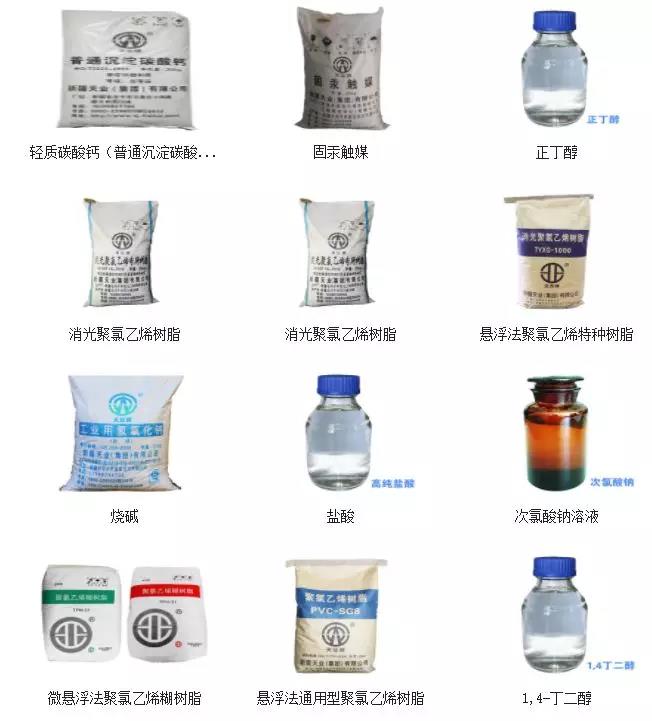Open the 次氯酸钠溶液 product
Viewport: 652px width, 721px height.
coord(557,433)
